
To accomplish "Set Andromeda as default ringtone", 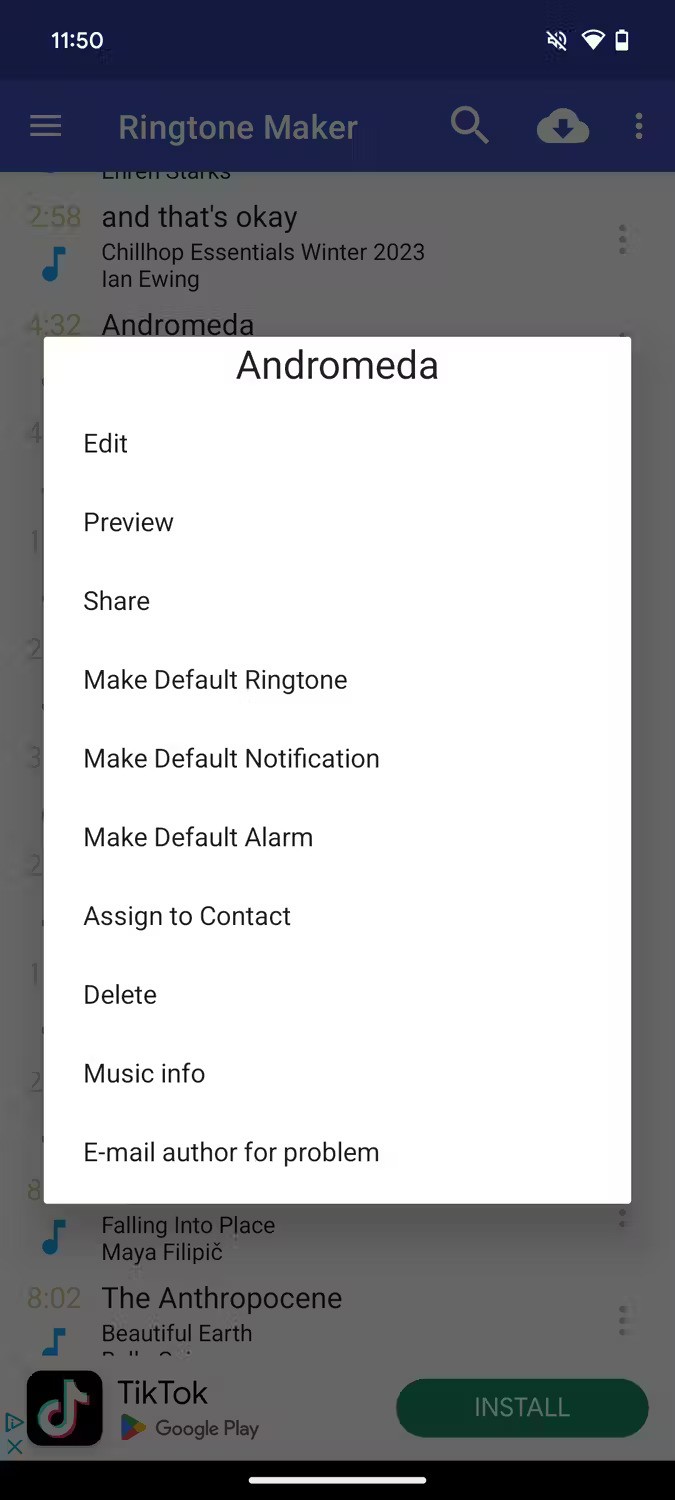I will pos(215,680).
